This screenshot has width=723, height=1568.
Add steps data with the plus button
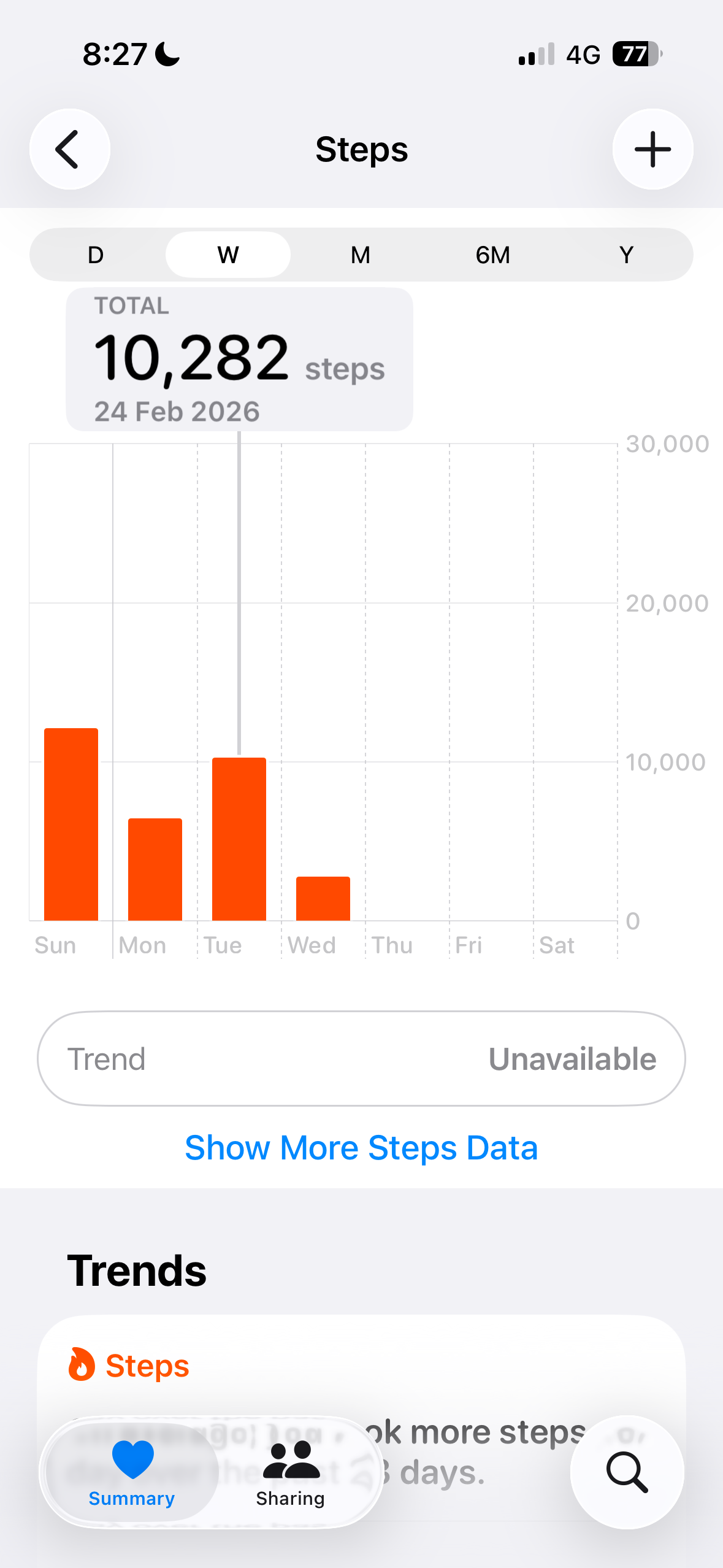click(652, 149)
